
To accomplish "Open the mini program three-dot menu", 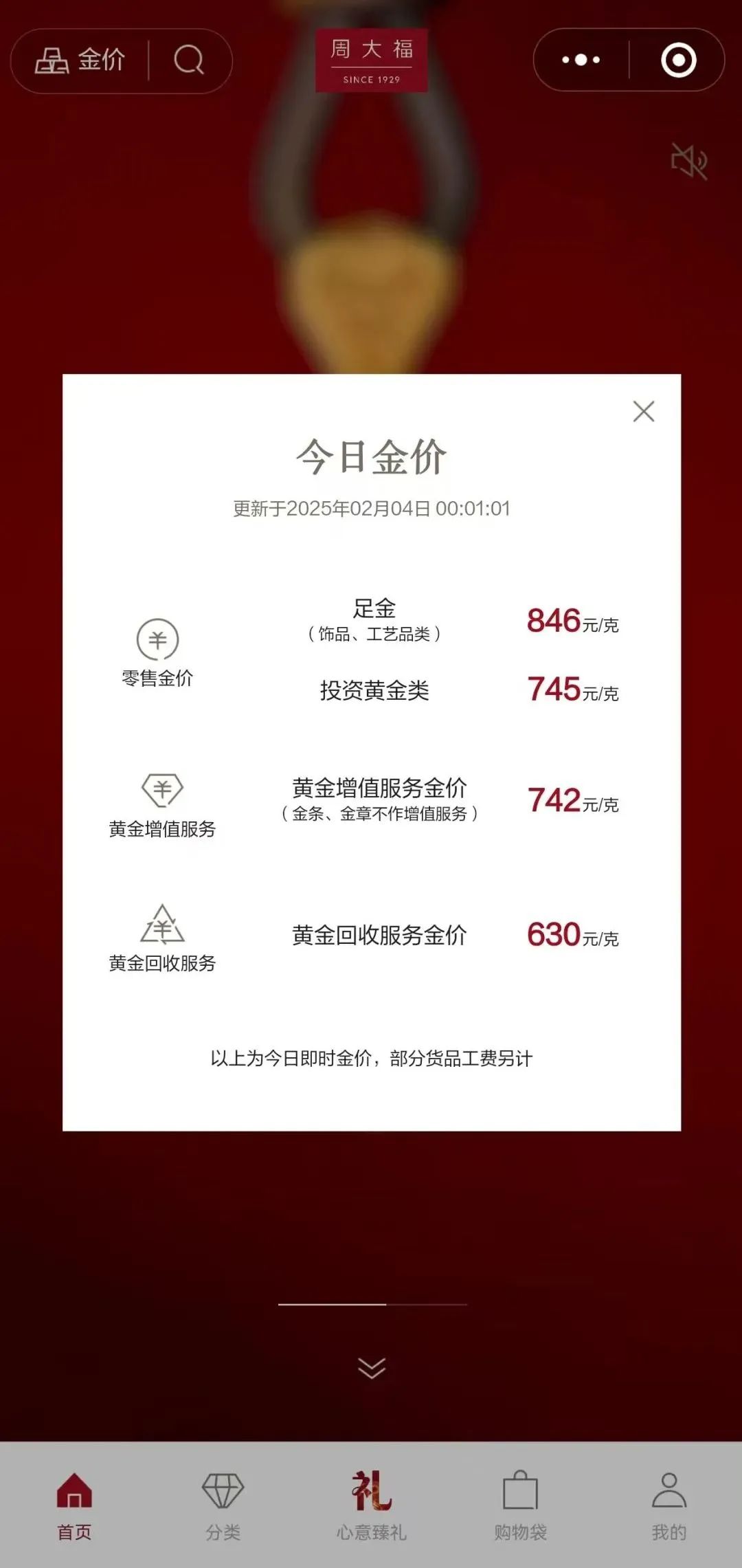I will coord(581,60).
